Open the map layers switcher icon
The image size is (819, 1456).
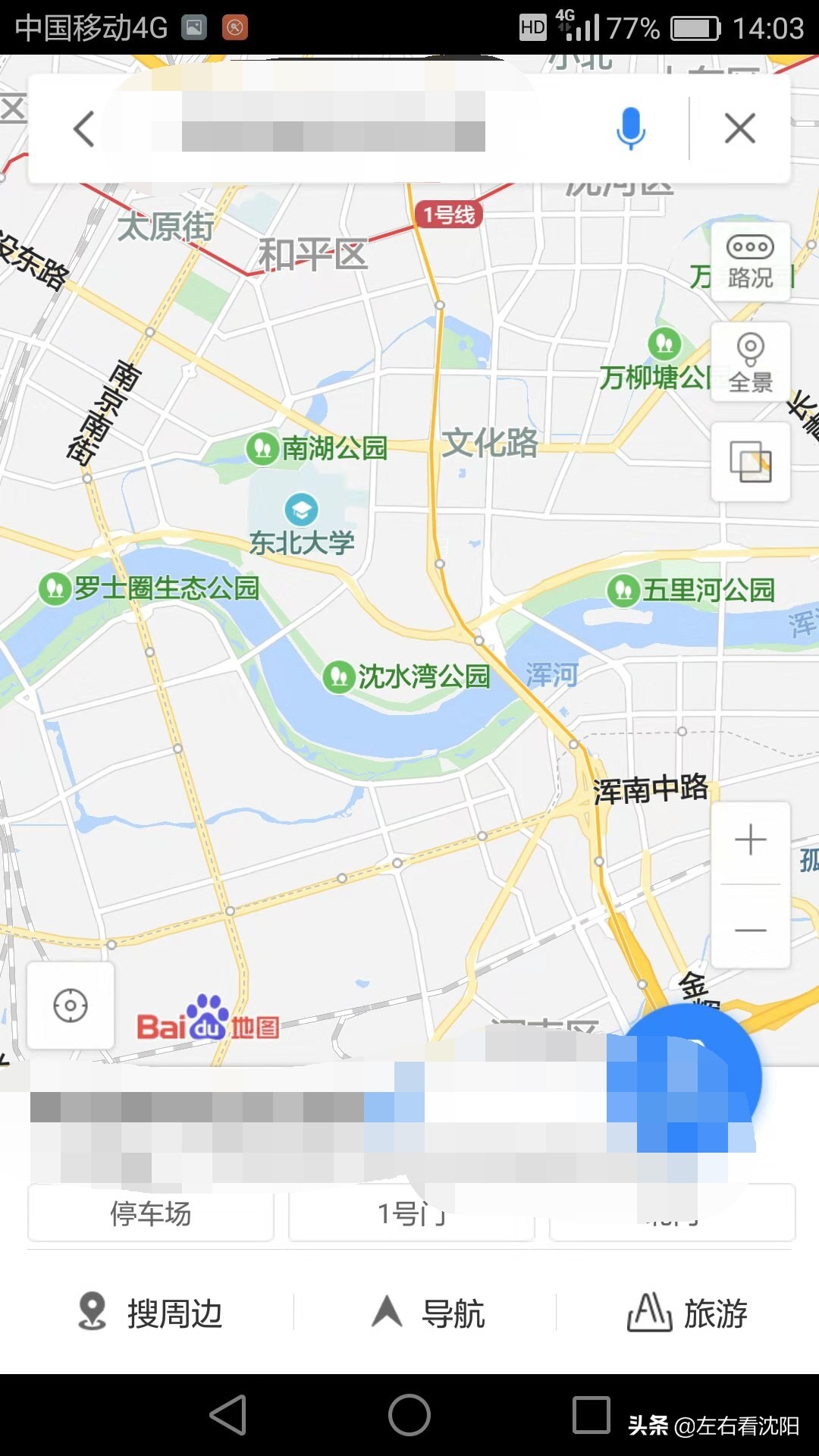point(752,461)
